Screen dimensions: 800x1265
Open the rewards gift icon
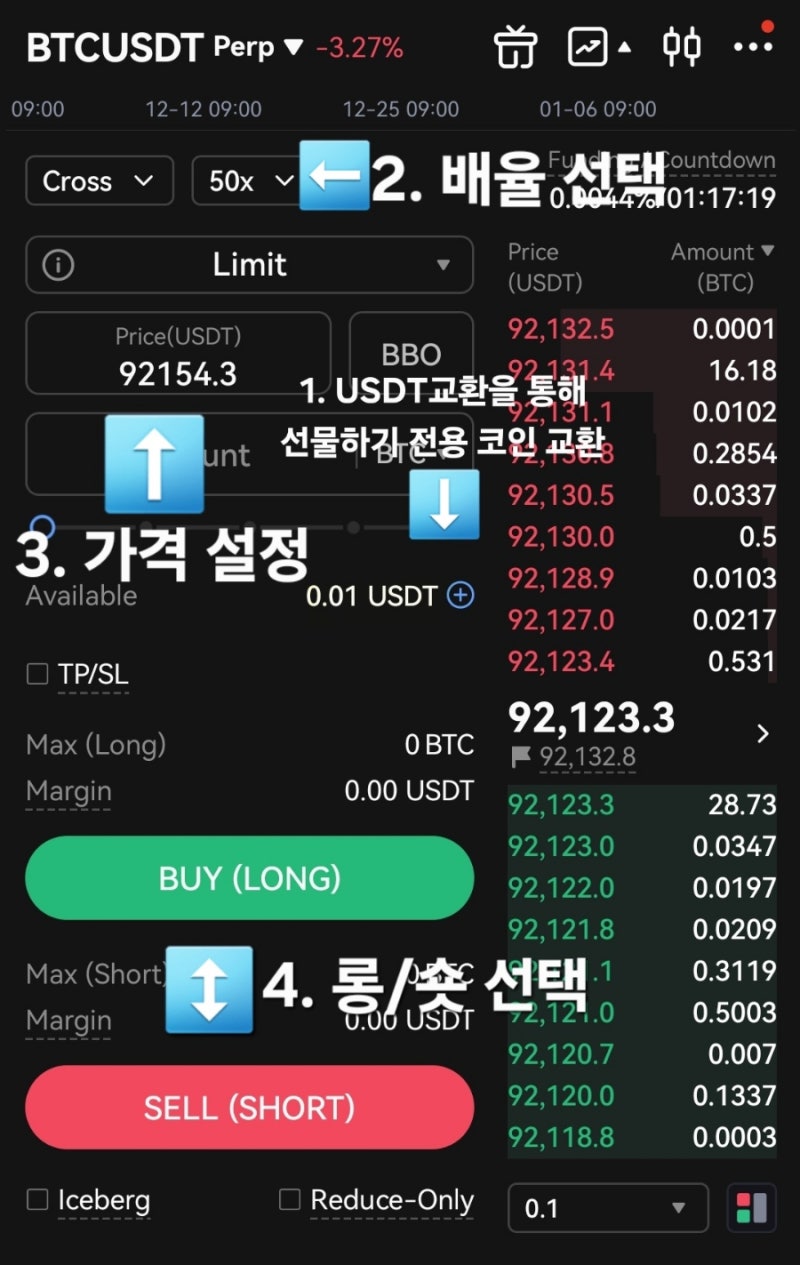[x=516, y=44]
